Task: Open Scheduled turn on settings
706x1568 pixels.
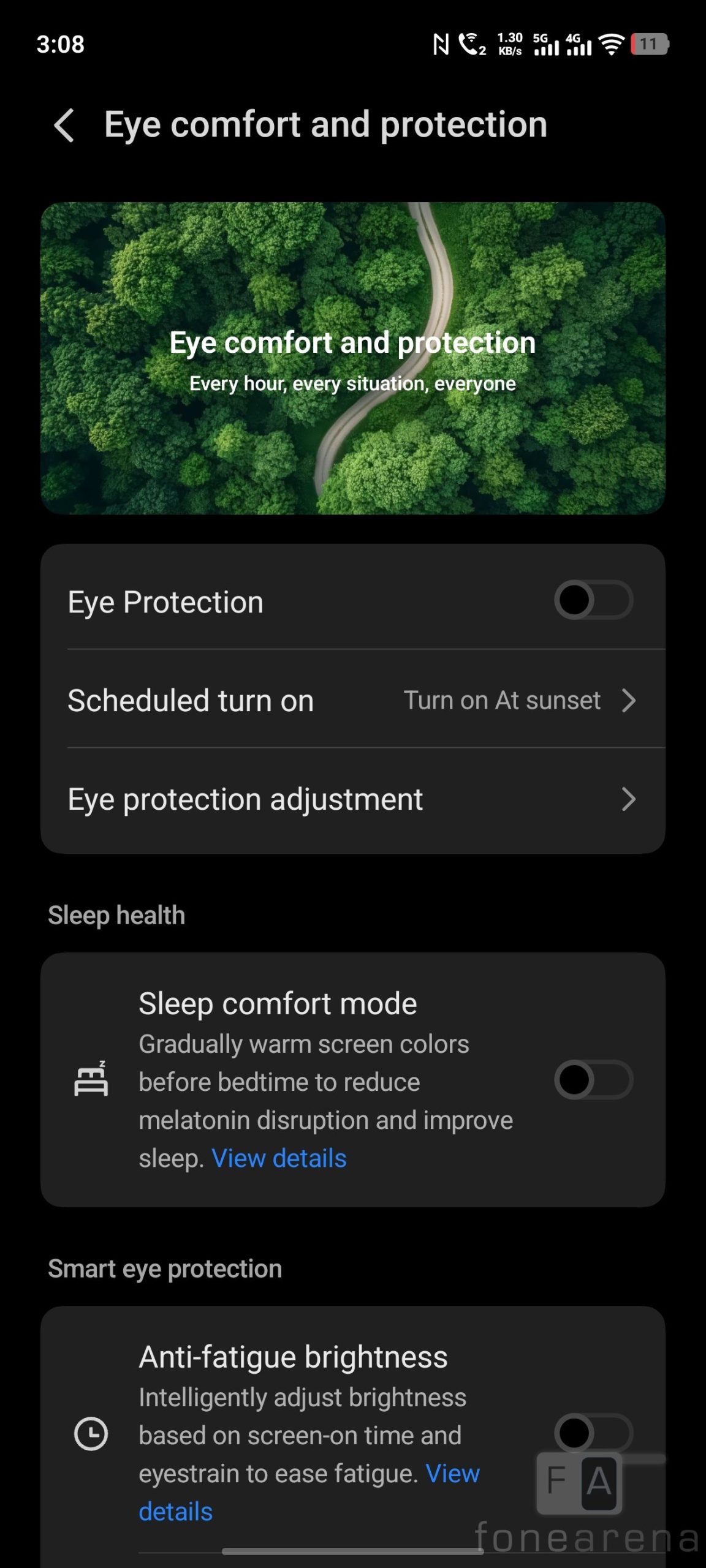Action: pyautogui.click(x=352, y=700)
